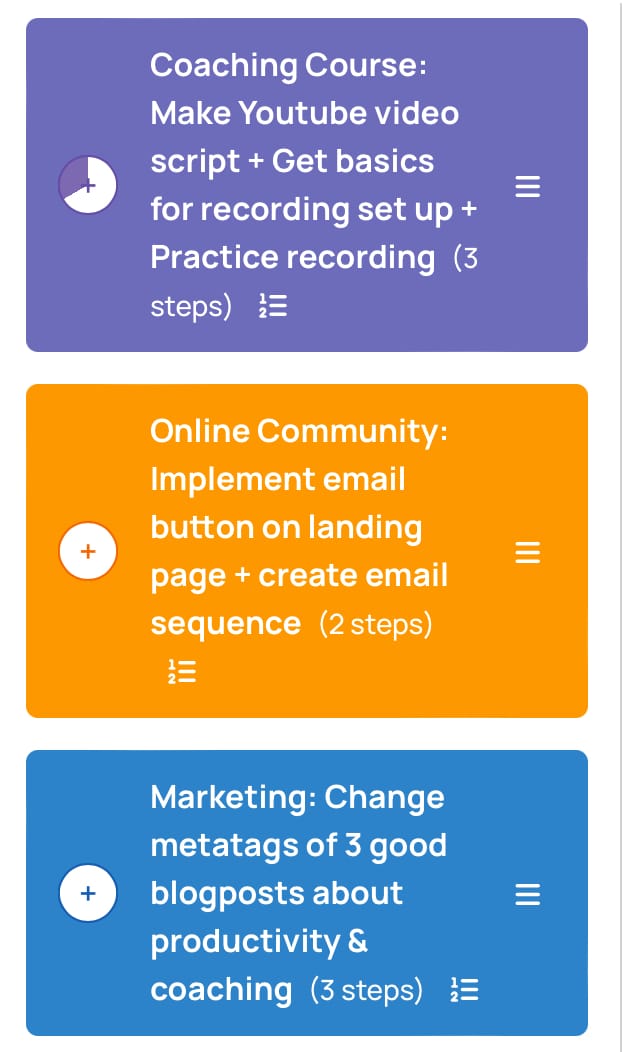Open the Coaching Course task card
The image size is (623, 1052).
pos(300,160)
